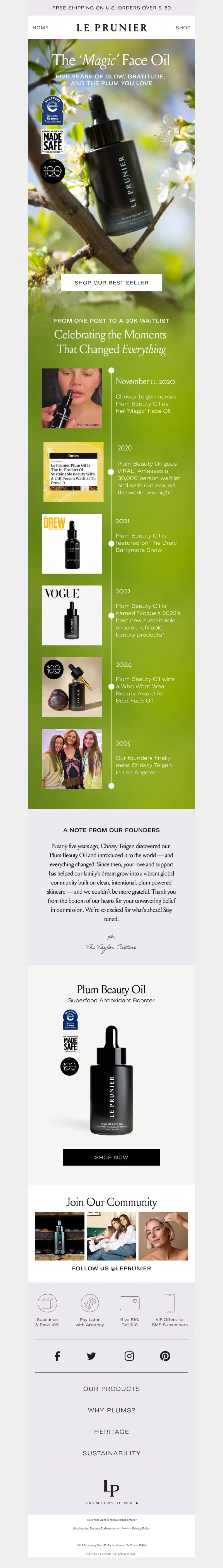The width and height of the screenshot is (223, 1568).
Task: Open the SHOP link in header
Action: click(183, 27)
